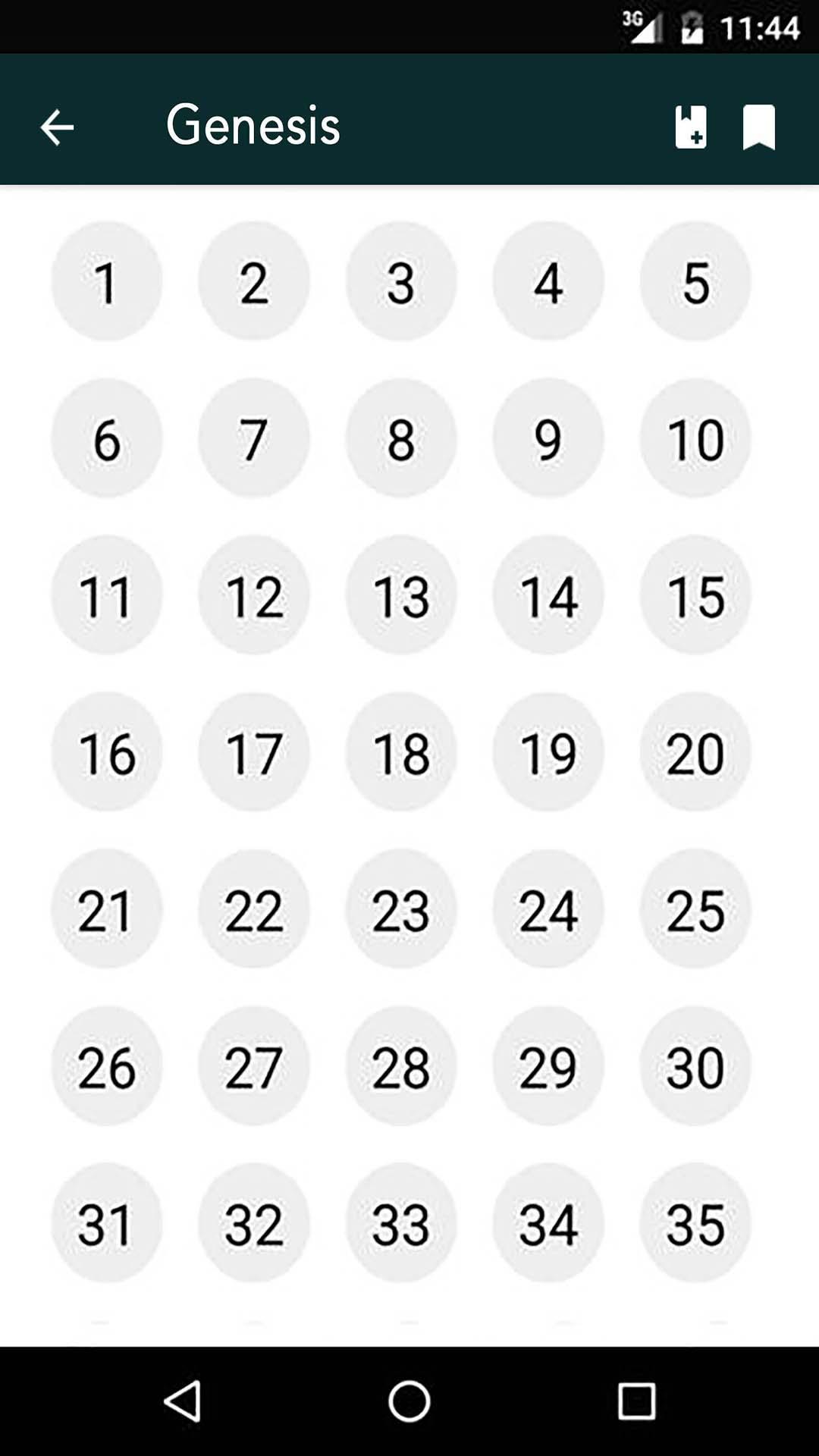Open chapter 22
Screen dimensions: 819x1456
(x=254, y=909)
